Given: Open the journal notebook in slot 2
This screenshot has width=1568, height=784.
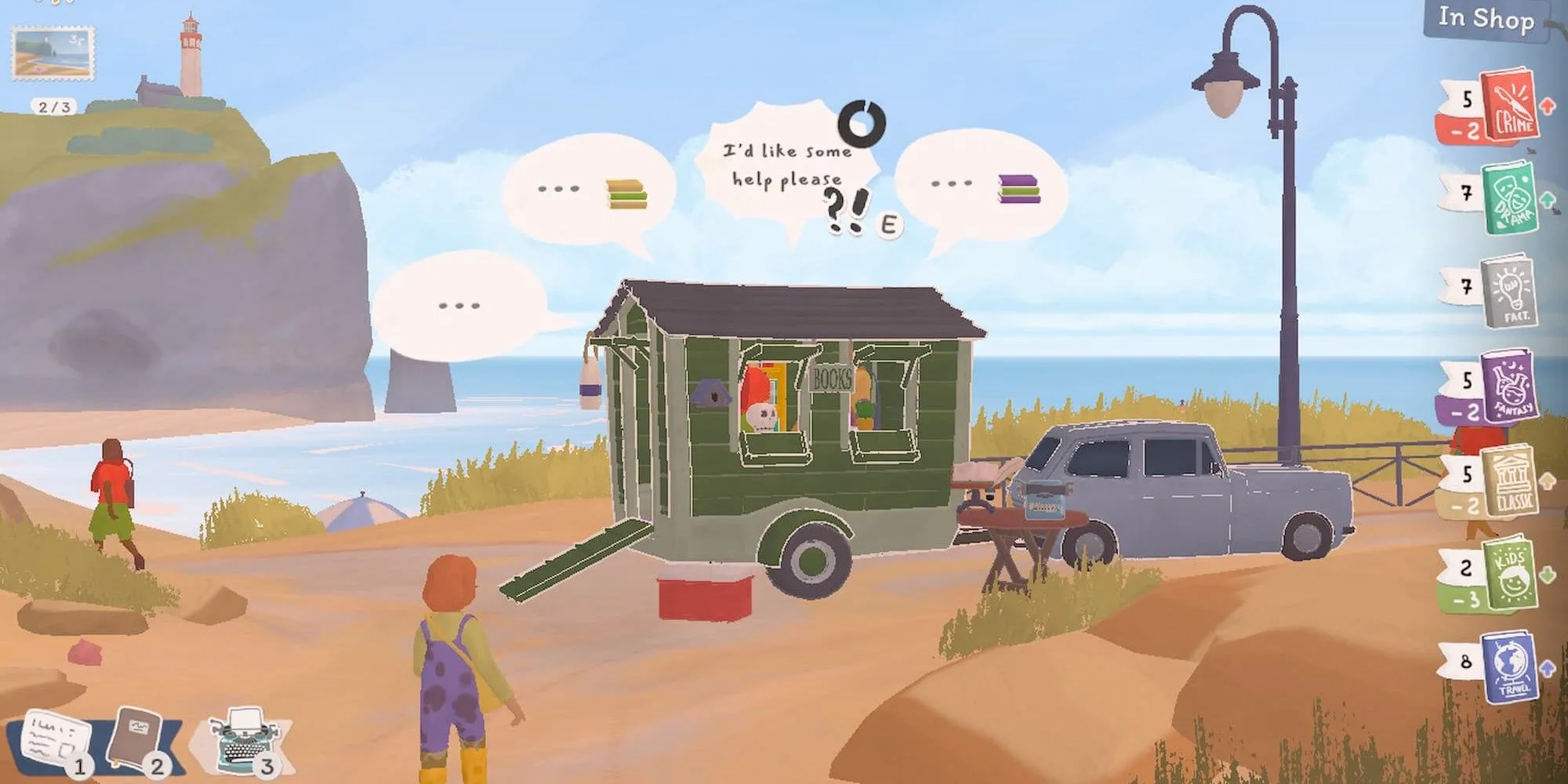Looking at the screenshot, I should point(136,739).
